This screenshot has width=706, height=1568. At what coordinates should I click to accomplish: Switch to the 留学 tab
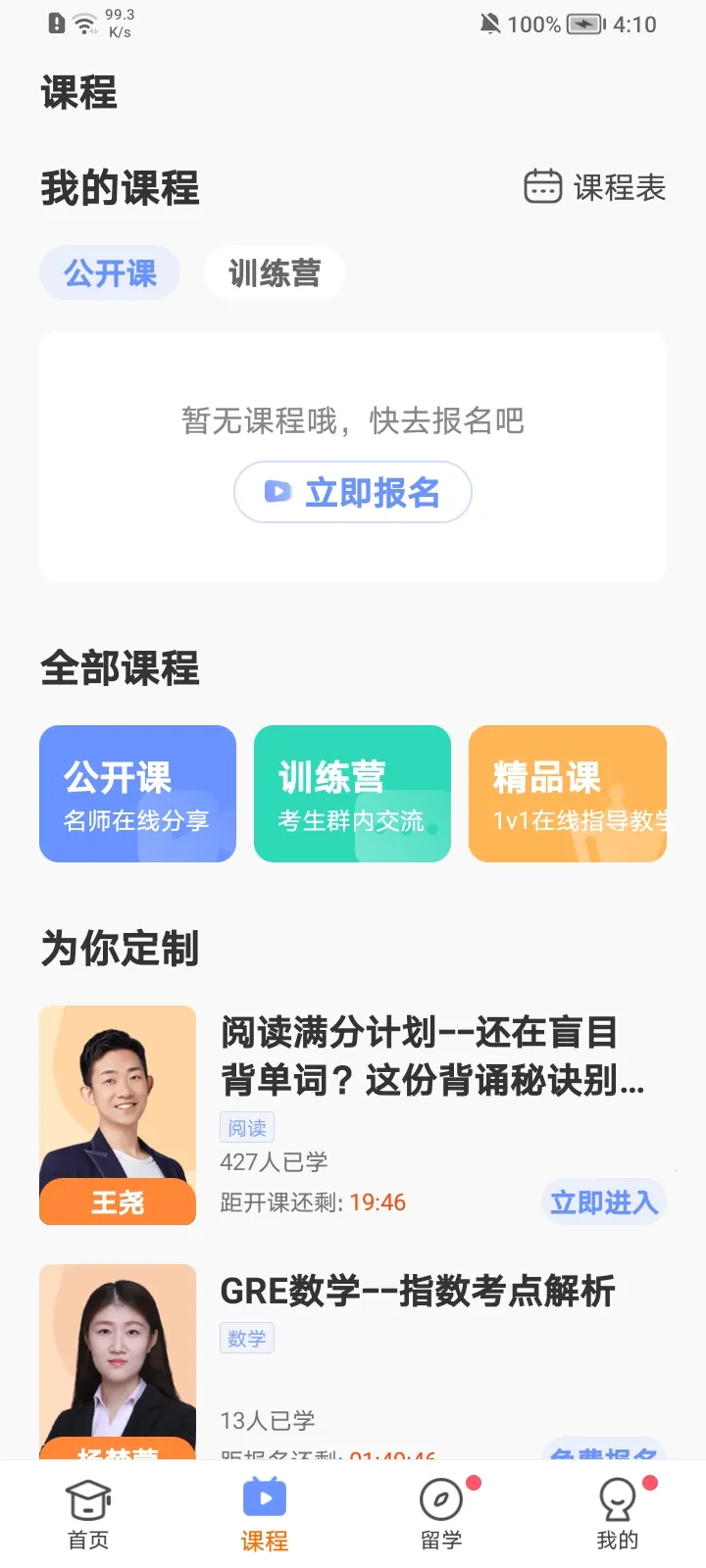click(x=441, y=1514)
